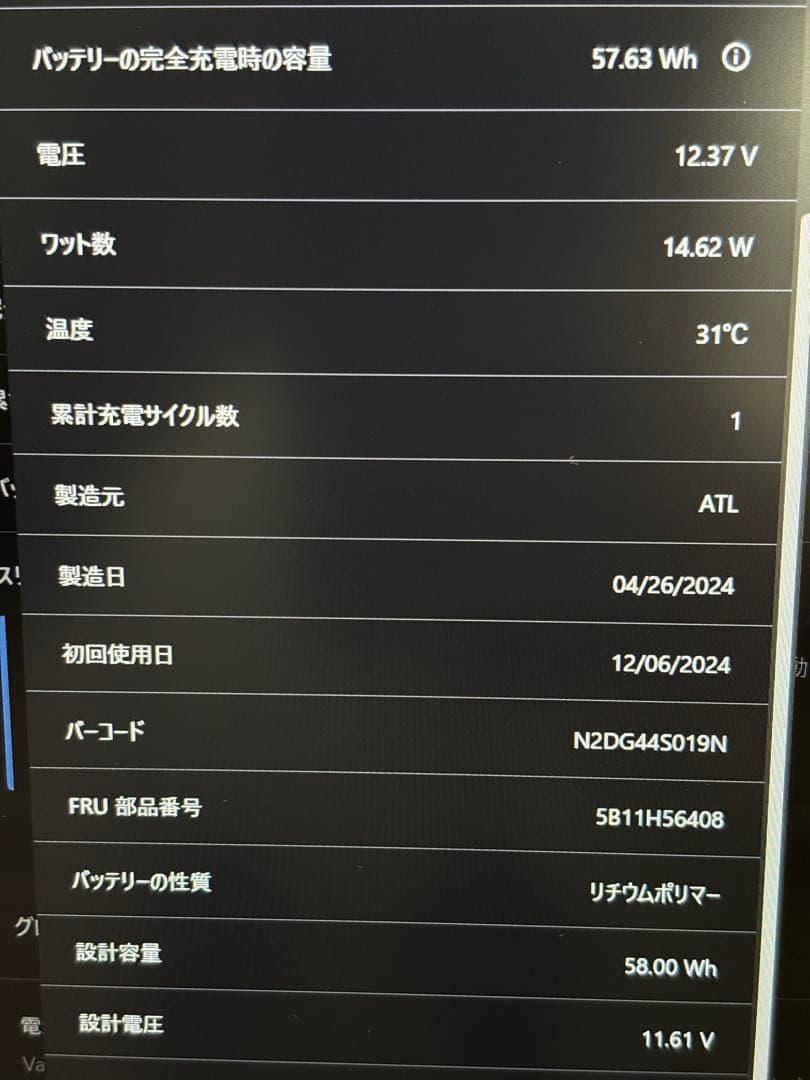Click the 温度 row displaying 31°C
Screen dimensions: 810x1080
[400, 330]
